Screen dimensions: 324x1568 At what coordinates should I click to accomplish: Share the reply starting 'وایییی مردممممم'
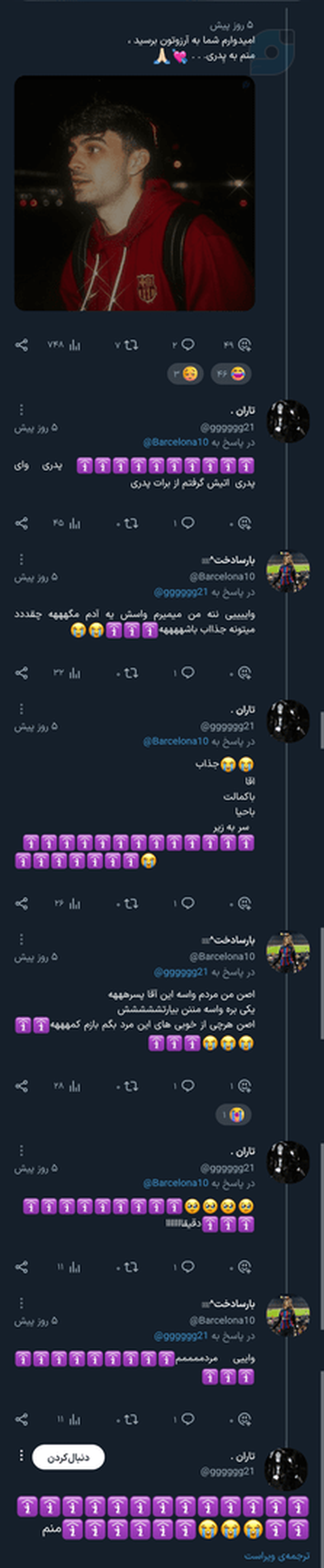coord(21,1419)
